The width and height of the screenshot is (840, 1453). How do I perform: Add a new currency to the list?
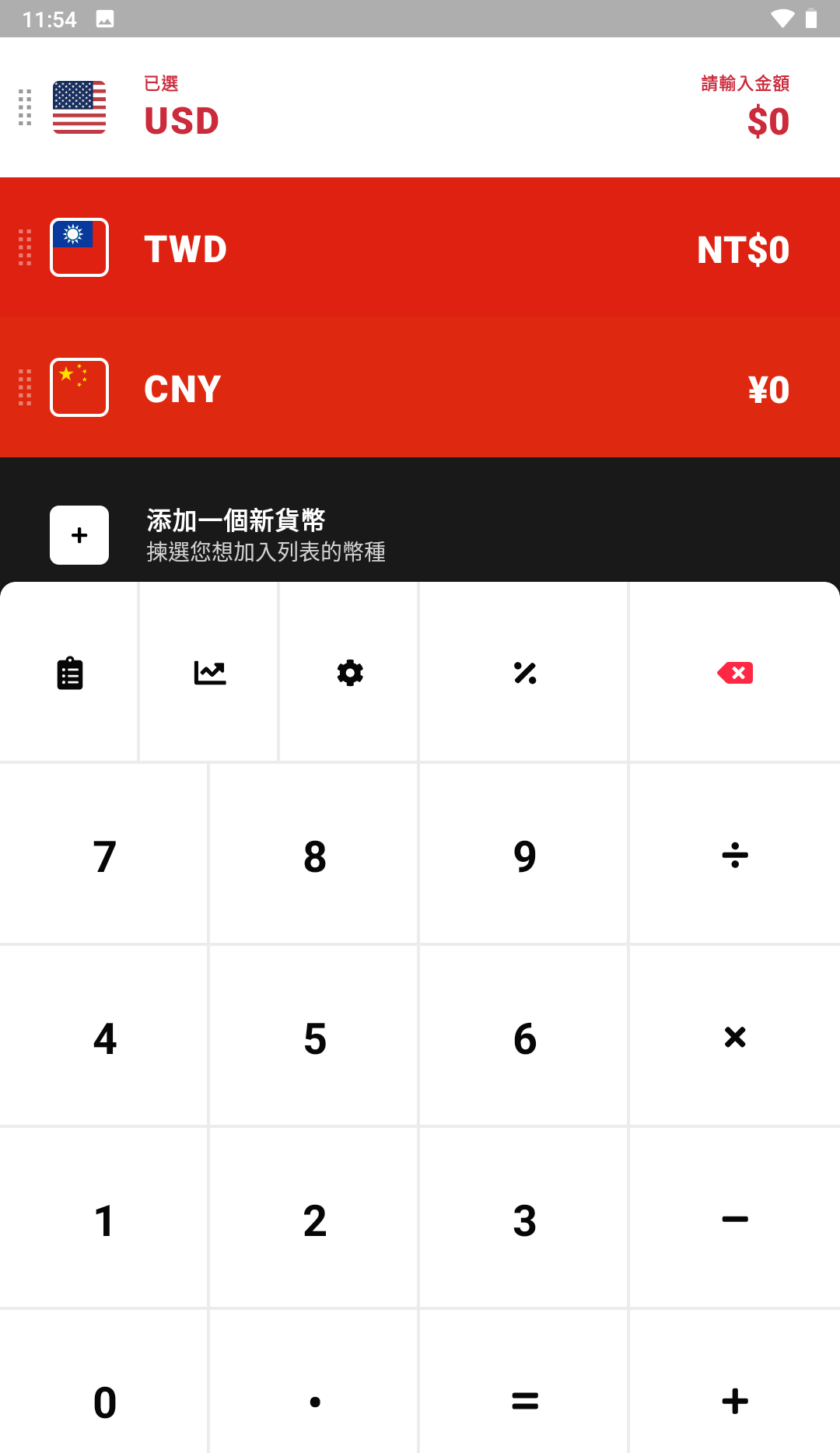coord(79,535)
